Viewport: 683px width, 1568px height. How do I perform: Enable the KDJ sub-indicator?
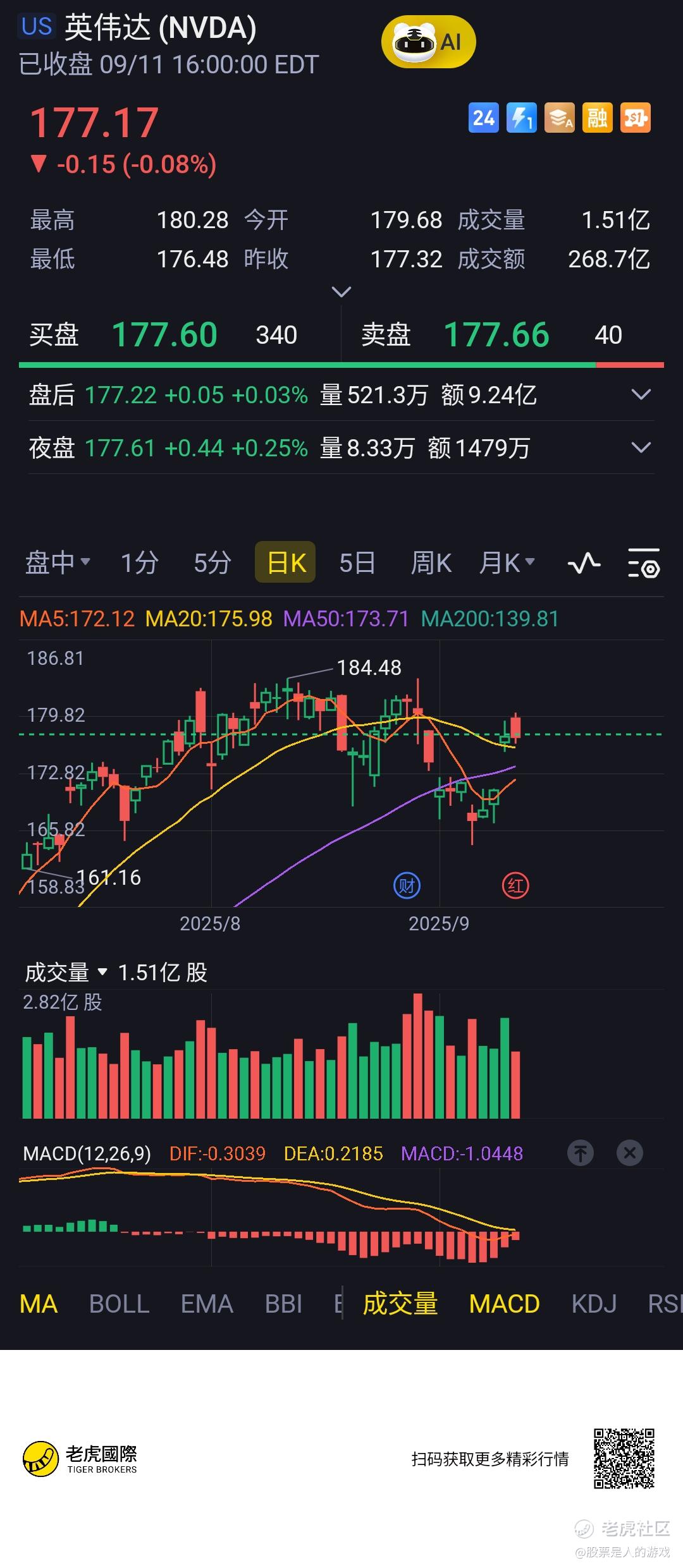(594, 1304)
